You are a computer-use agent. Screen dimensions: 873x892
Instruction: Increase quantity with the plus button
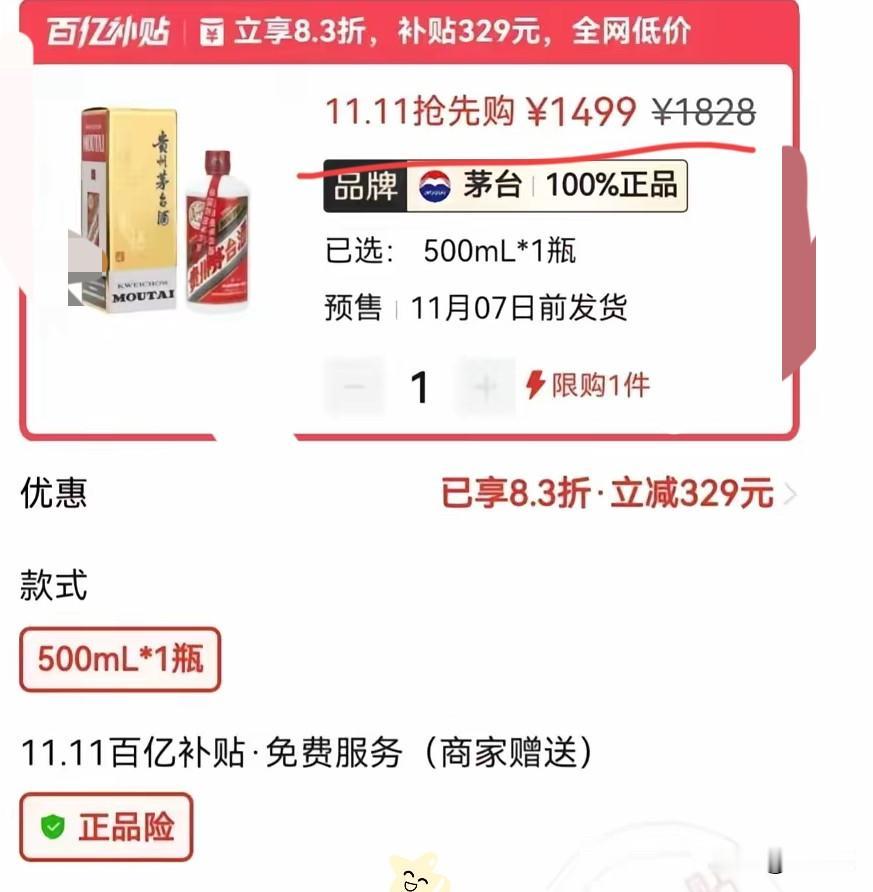[x=484, y=385]
